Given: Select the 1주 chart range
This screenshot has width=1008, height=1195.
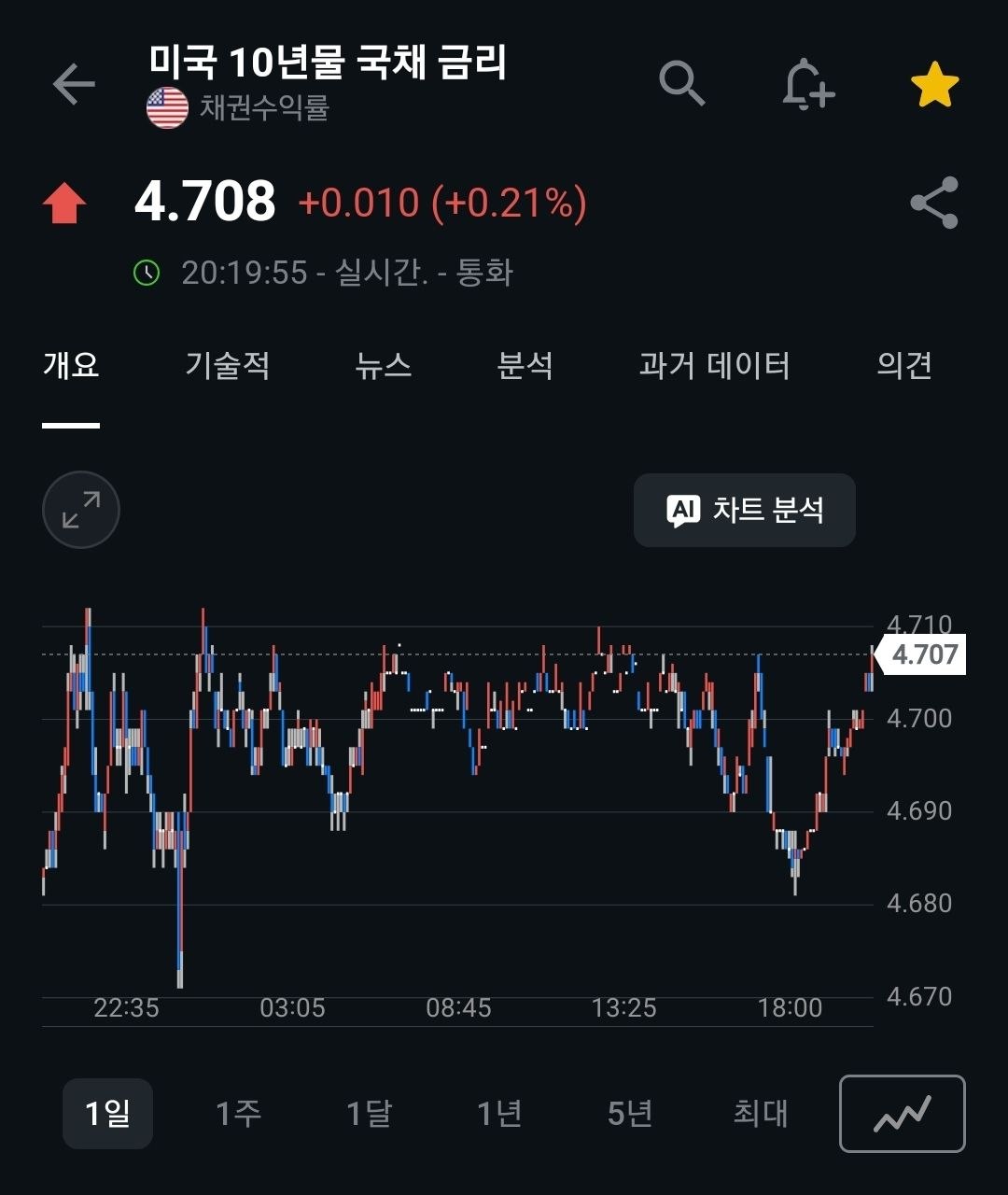Looking at the screenshot, I should [x=238, y=1113].
